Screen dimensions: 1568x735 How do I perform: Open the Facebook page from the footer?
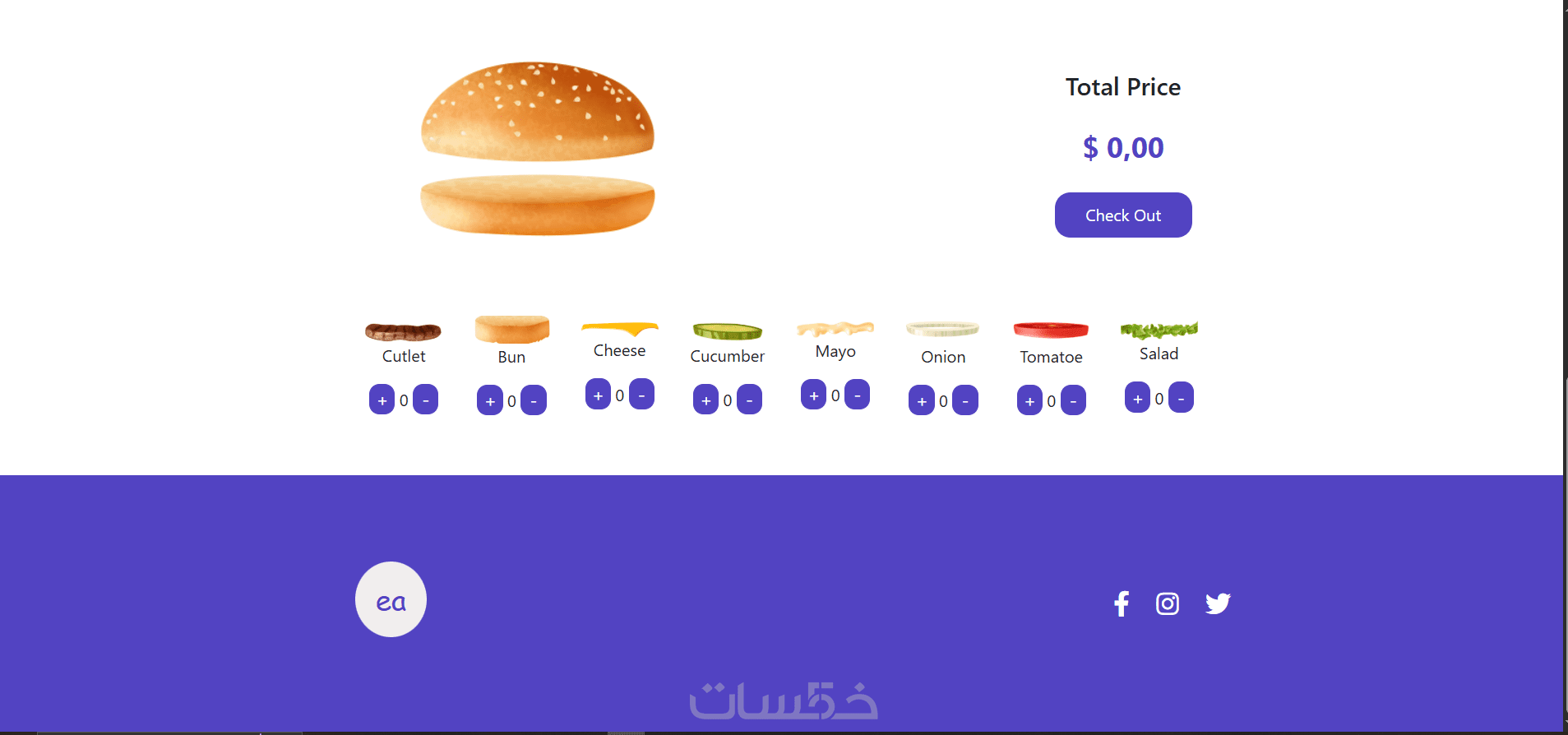pyautogui.click(x=1121, y=603)
